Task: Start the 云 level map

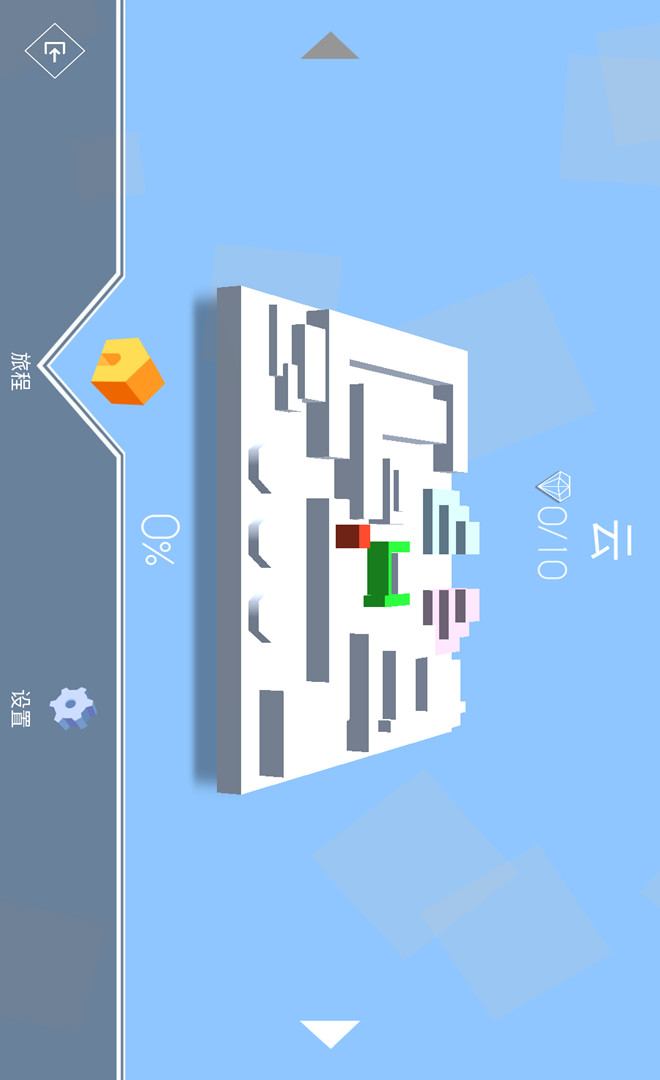Action: tap(345, 540)
